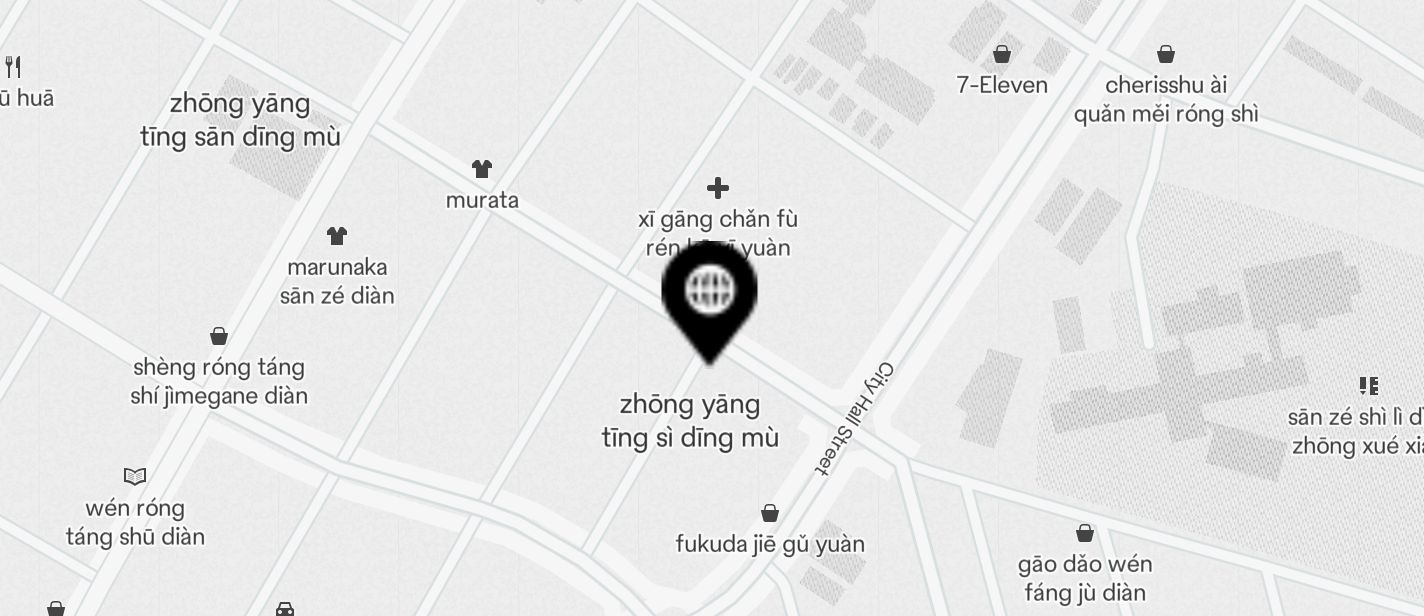Select the 7-Eleven store marker
This screenshot has height=616, width=1424.
1002,55
